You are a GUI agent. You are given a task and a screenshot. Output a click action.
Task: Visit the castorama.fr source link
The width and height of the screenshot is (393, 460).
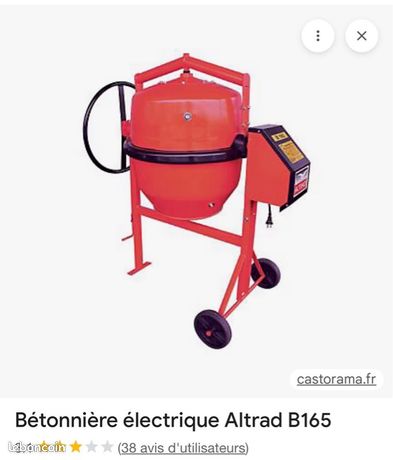(336, 379)
